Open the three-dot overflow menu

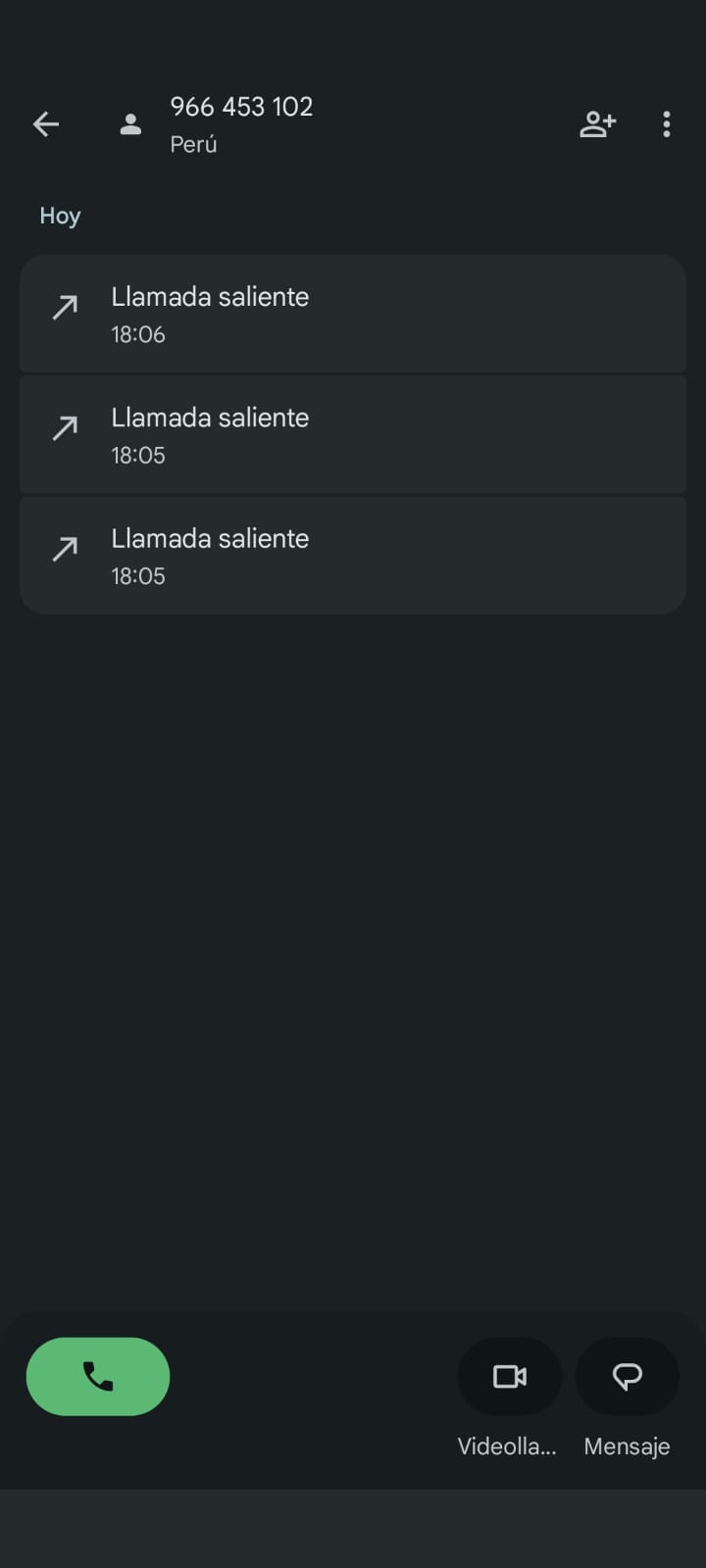point(667,124)
